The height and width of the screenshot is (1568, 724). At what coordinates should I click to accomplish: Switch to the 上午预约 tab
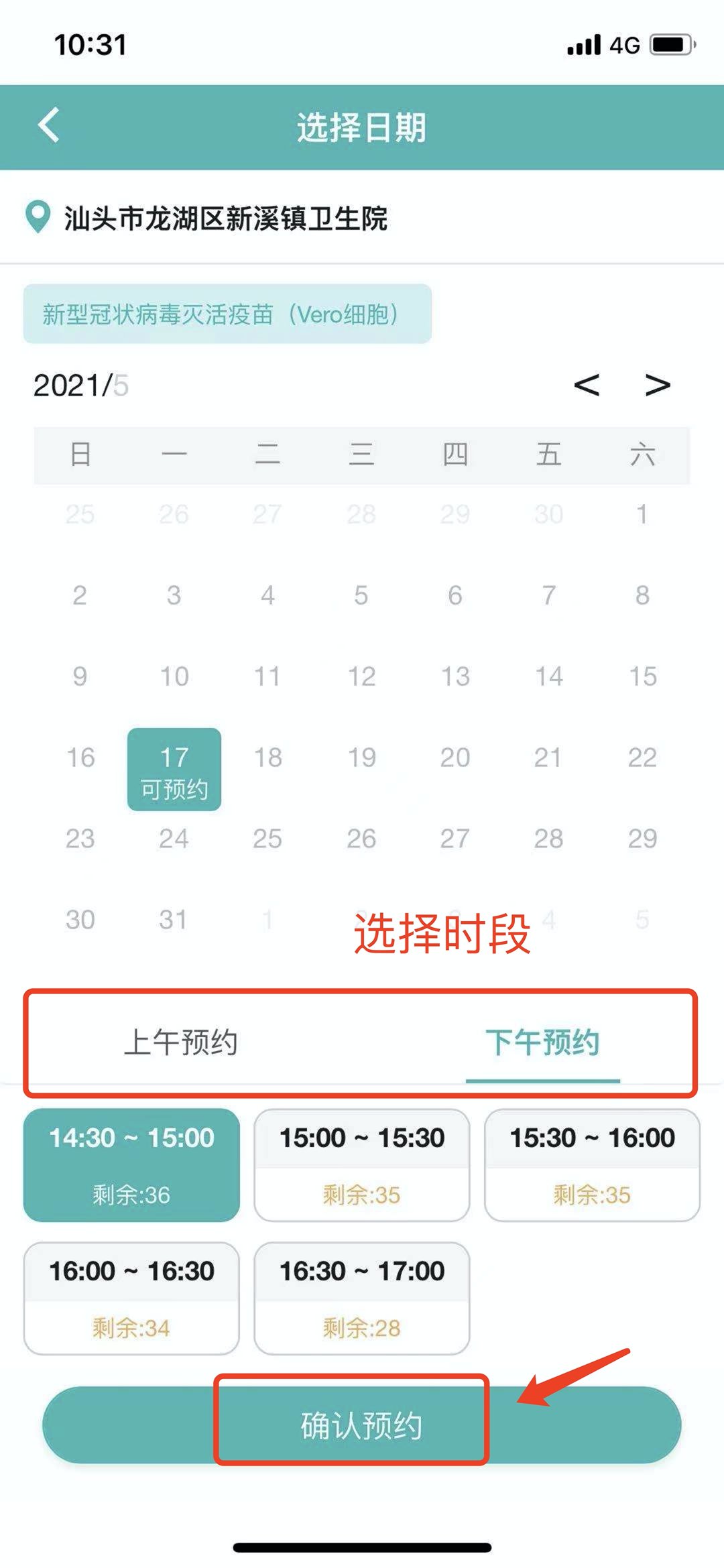[x=181, y=1042]
